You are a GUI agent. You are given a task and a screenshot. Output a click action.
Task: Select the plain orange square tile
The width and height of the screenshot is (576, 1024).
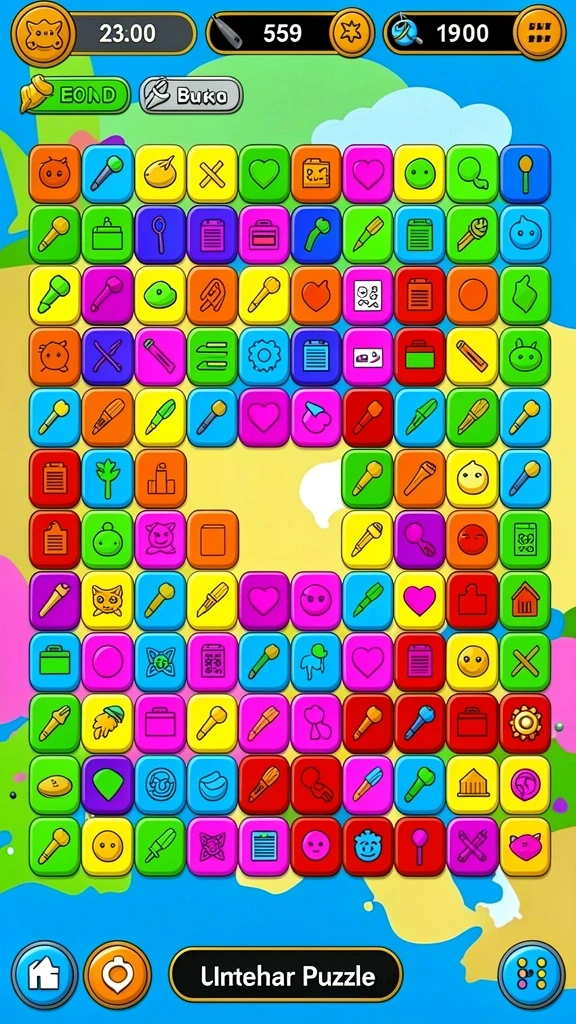212,539
